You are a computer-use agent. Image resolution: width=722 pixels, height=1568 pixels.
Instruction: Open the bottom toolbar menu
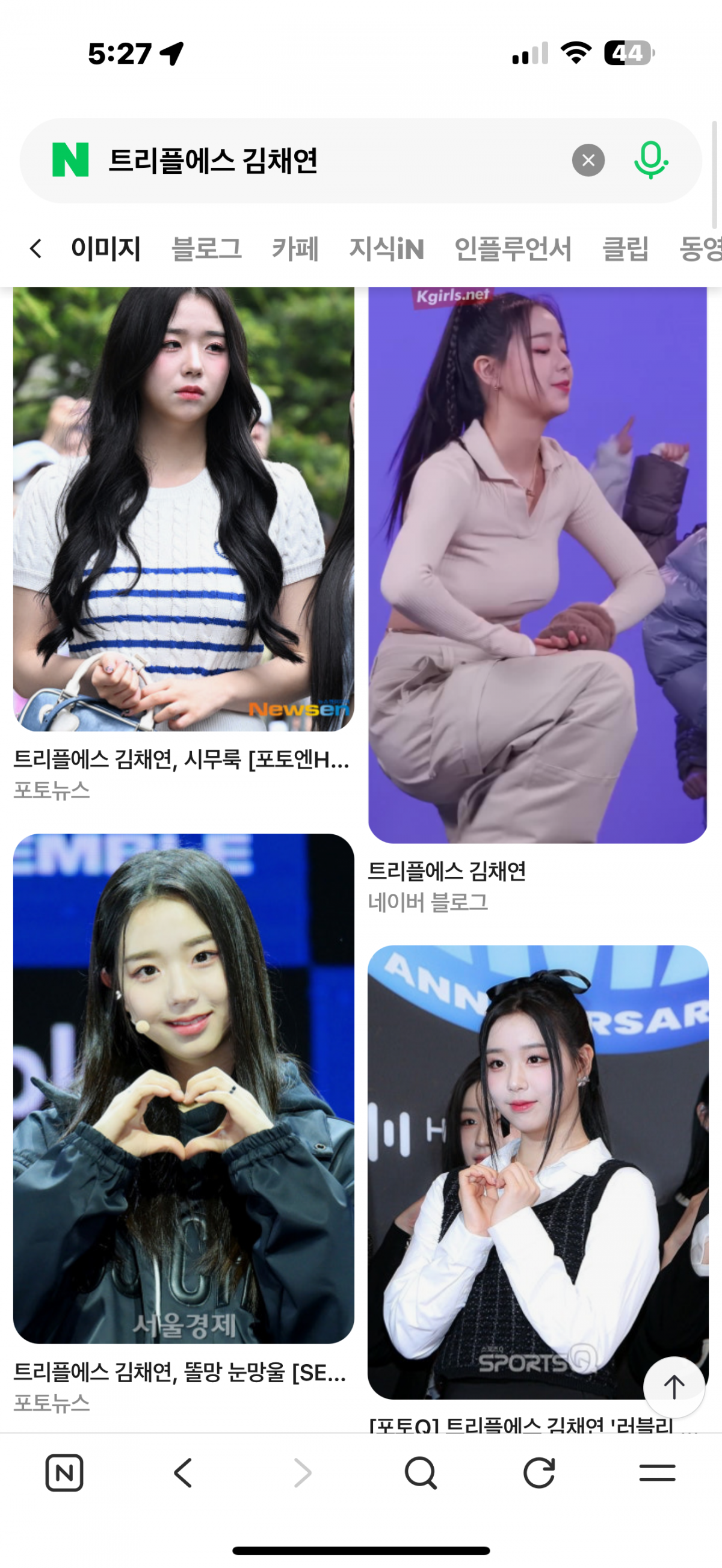[657, 1473]
